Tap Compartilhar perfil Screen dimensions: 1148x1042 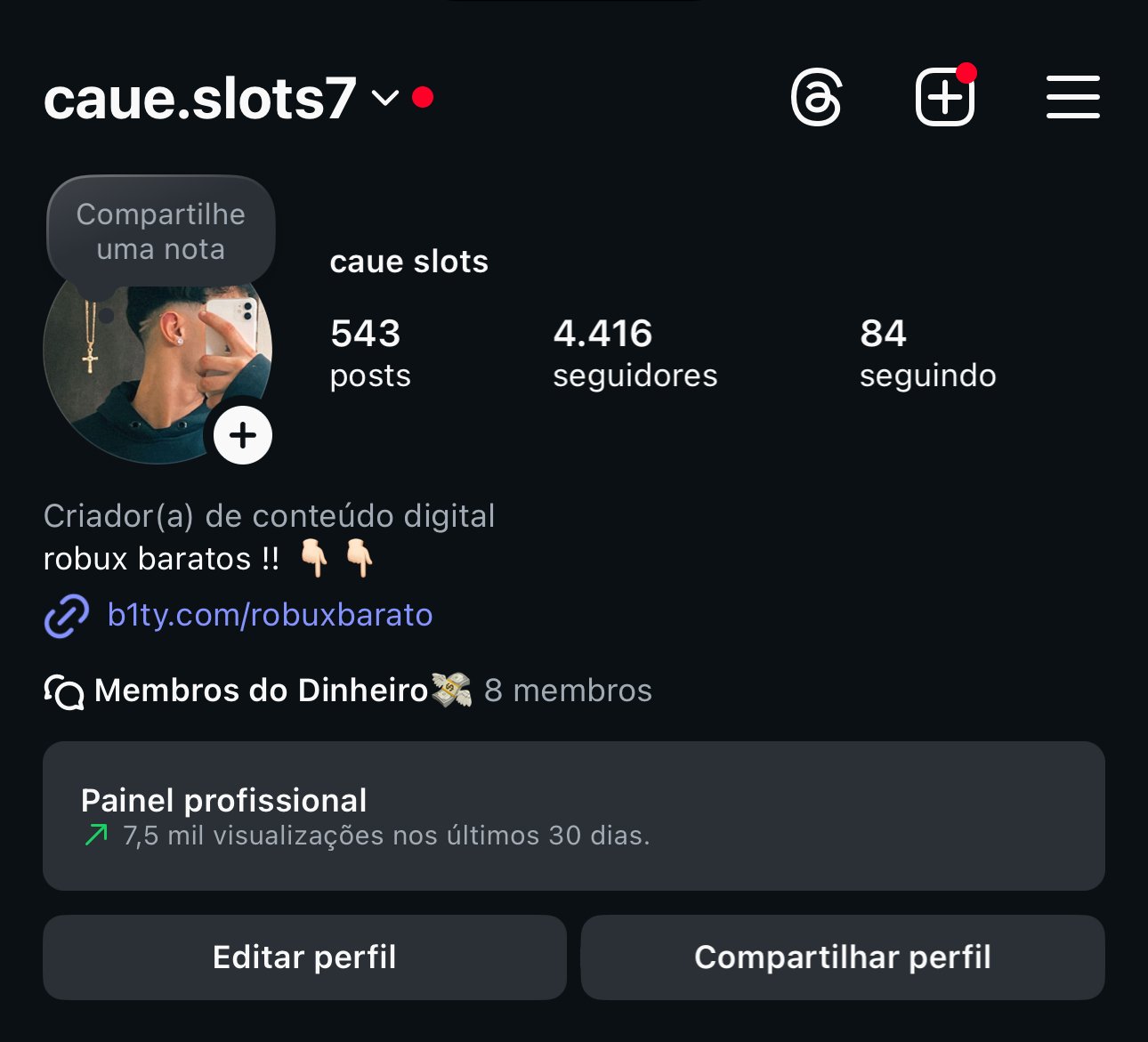click(x=843, y=957)
